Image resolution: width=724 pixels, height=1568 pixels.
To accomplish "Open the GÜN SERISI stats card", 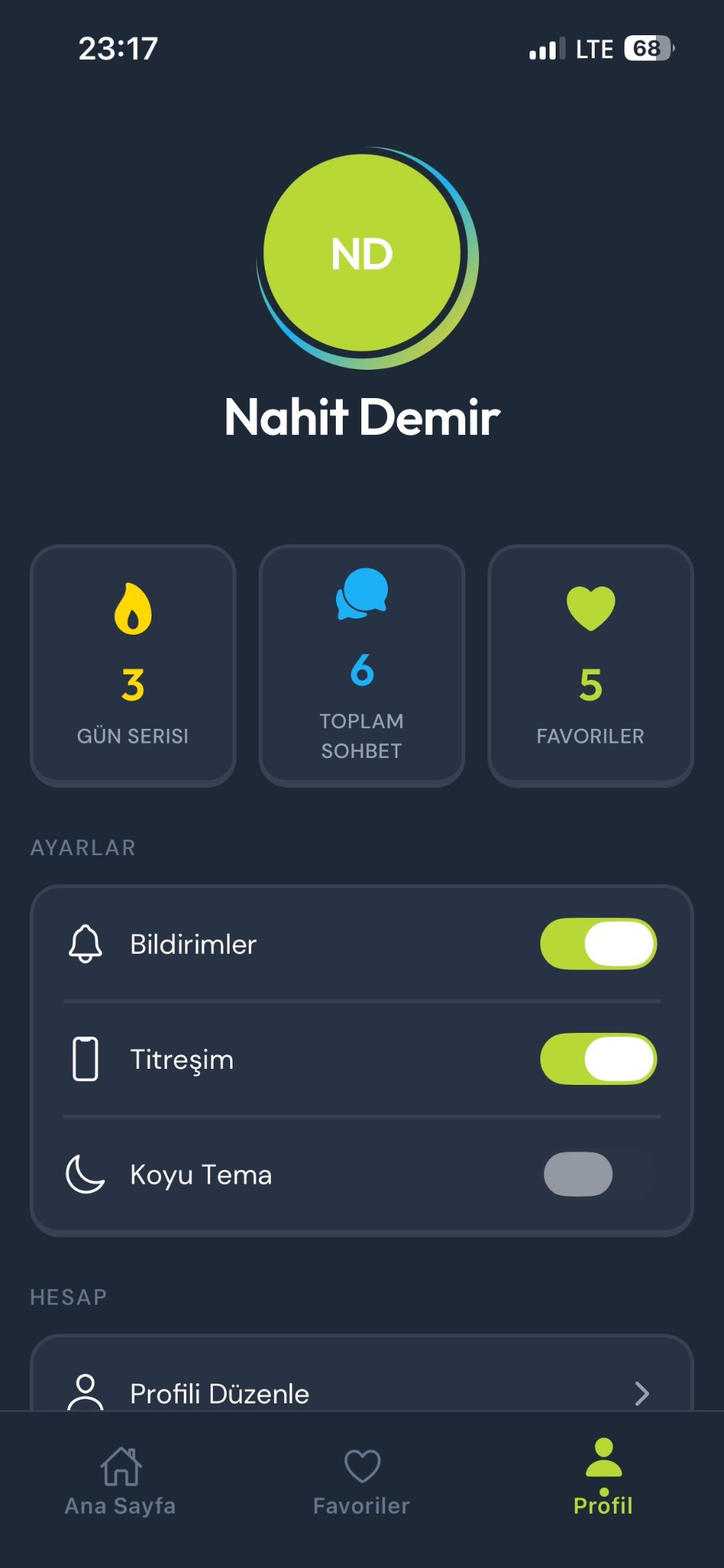I will pos(132,665).
